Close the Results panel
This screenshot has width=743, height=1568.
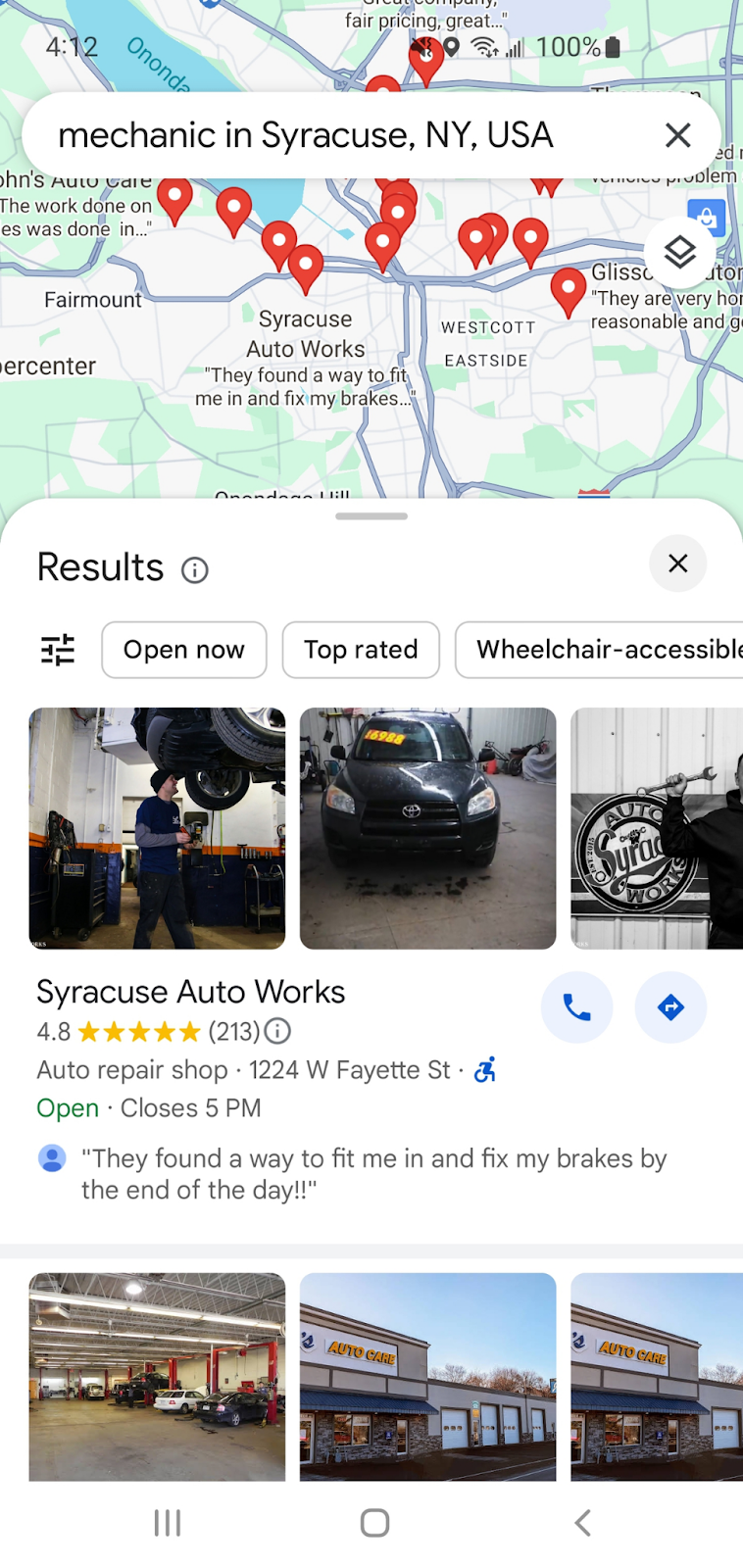coord(677,563)
